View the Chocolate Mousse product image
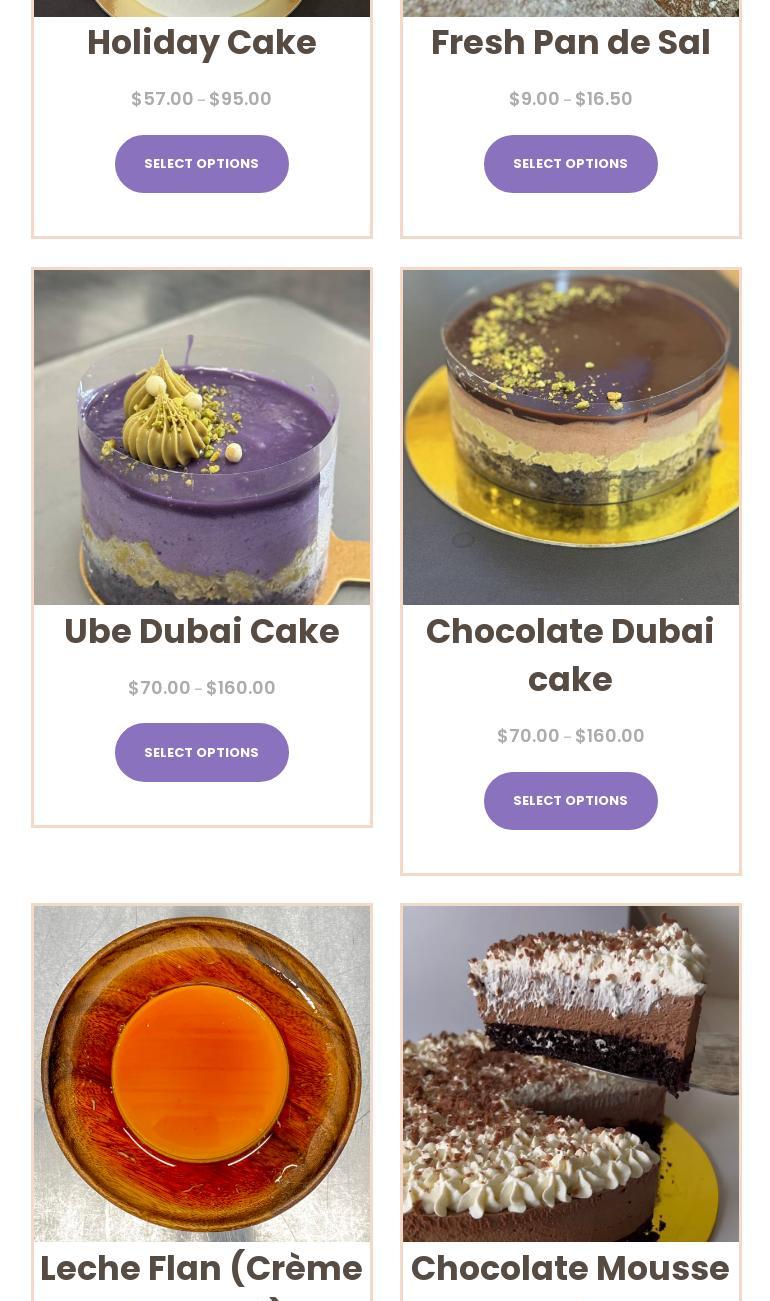770x1301 pixels. (x=570, y=1073)
